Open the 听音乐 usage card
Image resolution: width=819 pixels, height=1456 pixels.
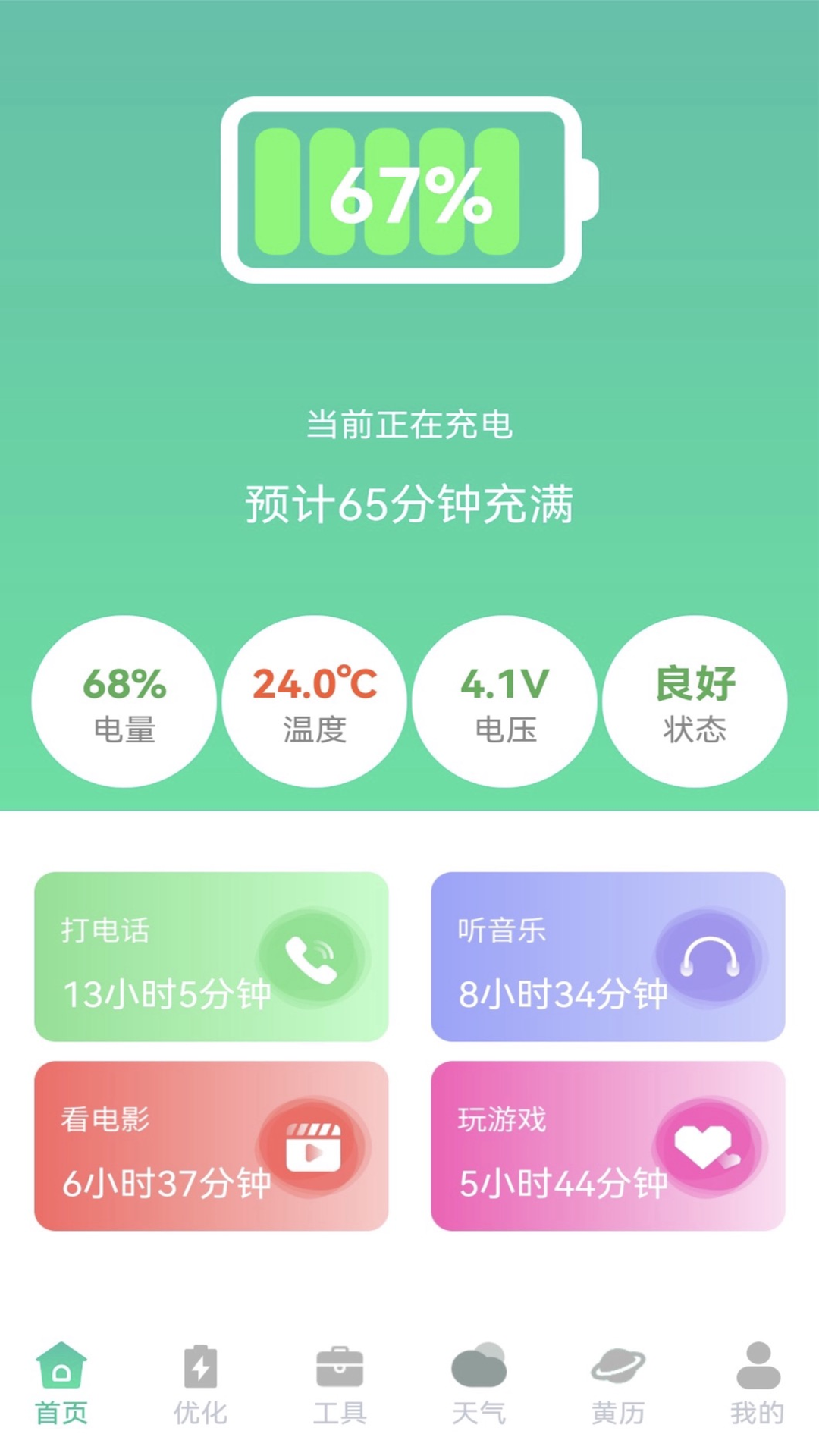[x=608, y=957]
